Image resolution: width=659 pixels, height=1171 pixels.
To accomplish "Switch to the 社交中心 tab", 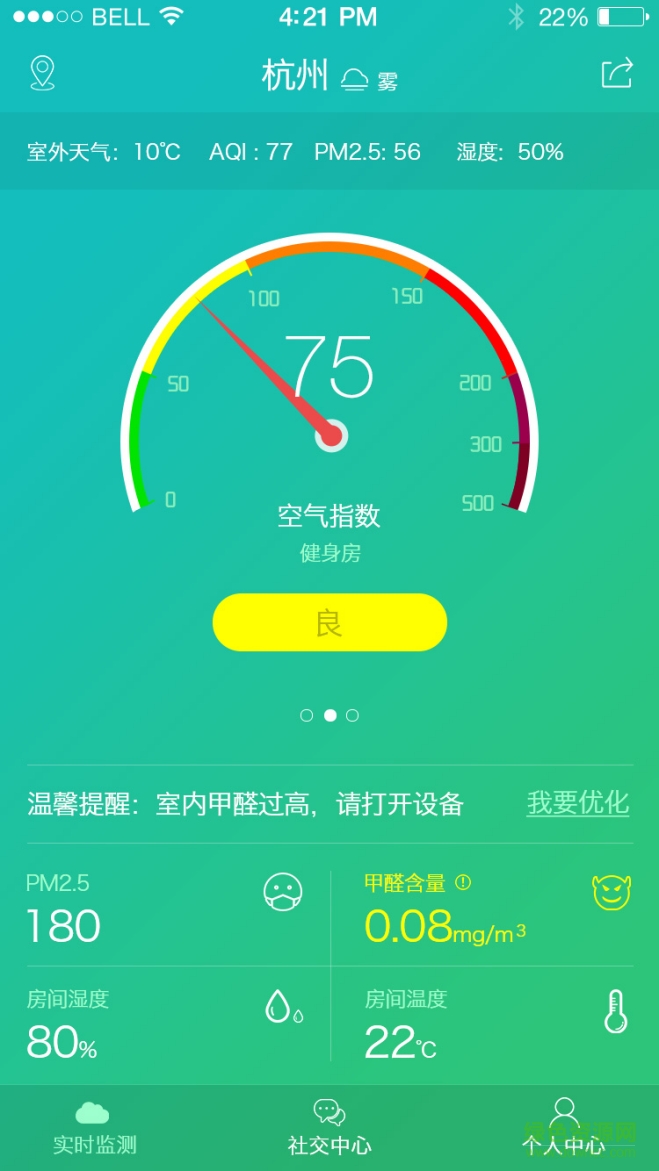I will click(x=329, y=1128).
